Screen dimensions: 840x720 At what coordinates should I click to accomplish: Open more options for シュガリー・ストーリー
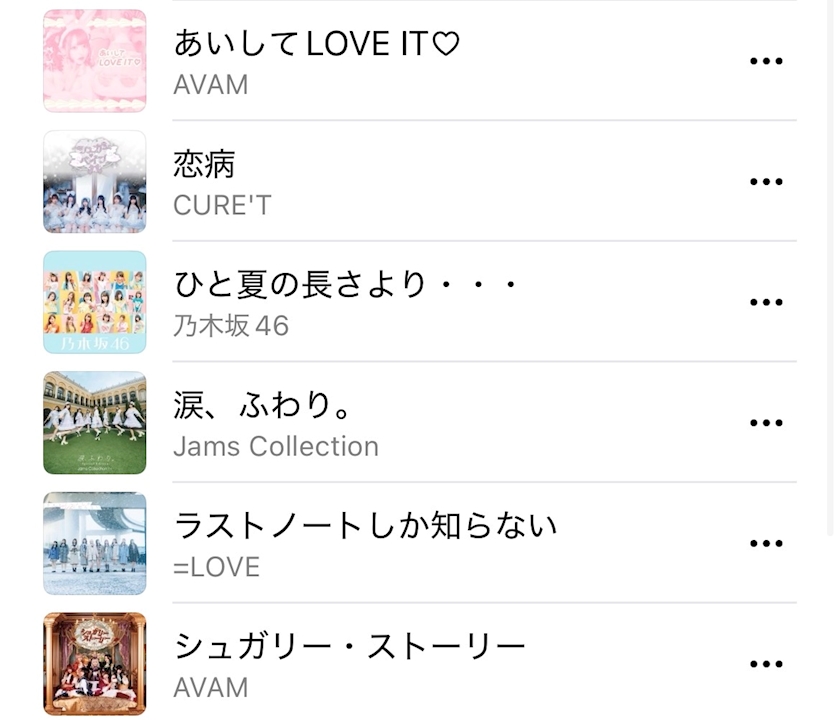[x=765, y=664]
